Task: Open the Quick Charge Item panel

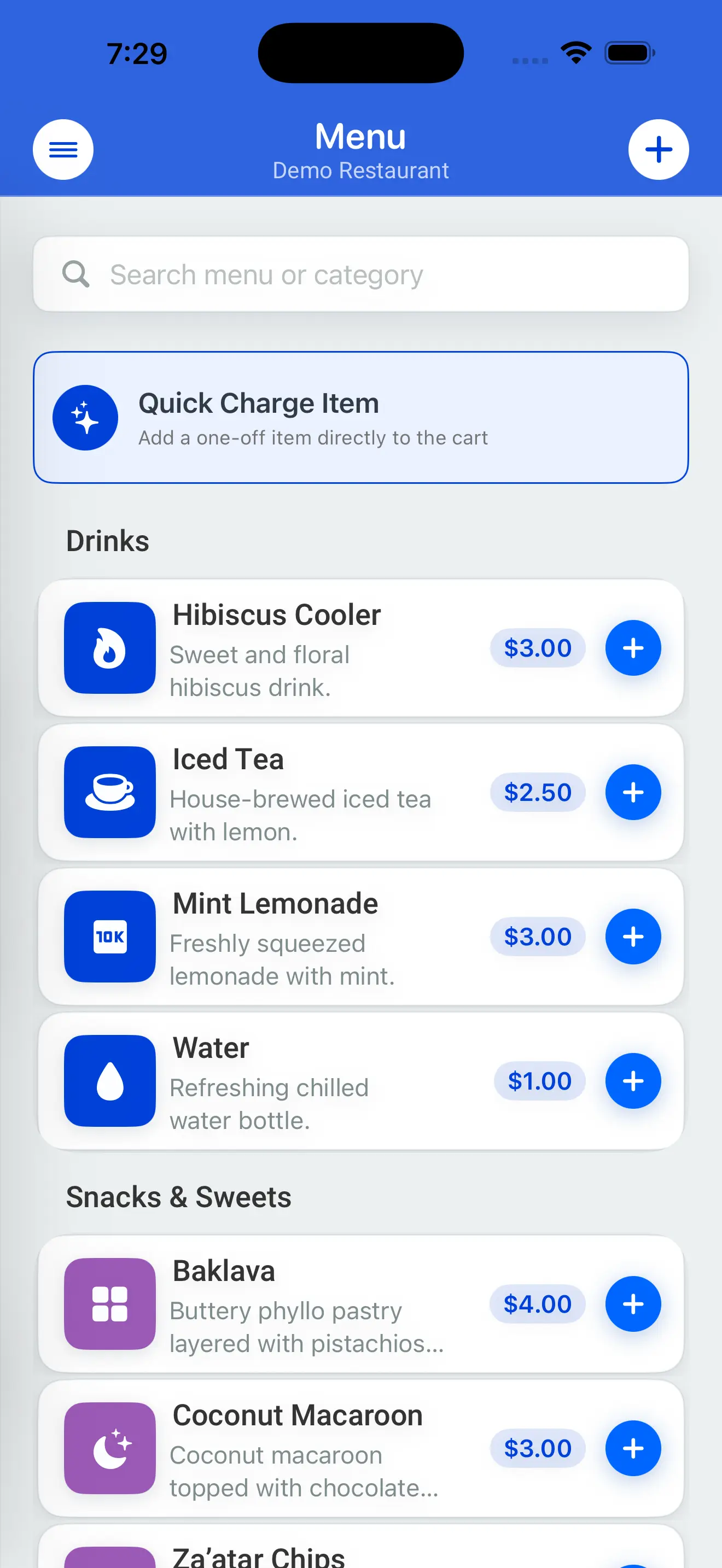Action: 361,417
